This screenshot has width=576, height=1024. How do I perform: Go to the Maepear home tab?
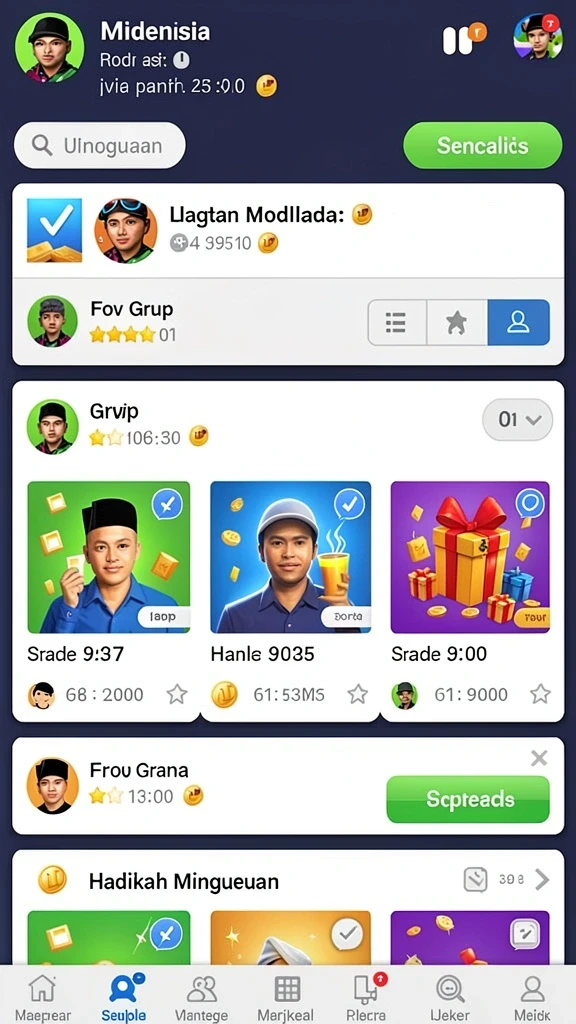pyautogui.click(x=42, y=997)
